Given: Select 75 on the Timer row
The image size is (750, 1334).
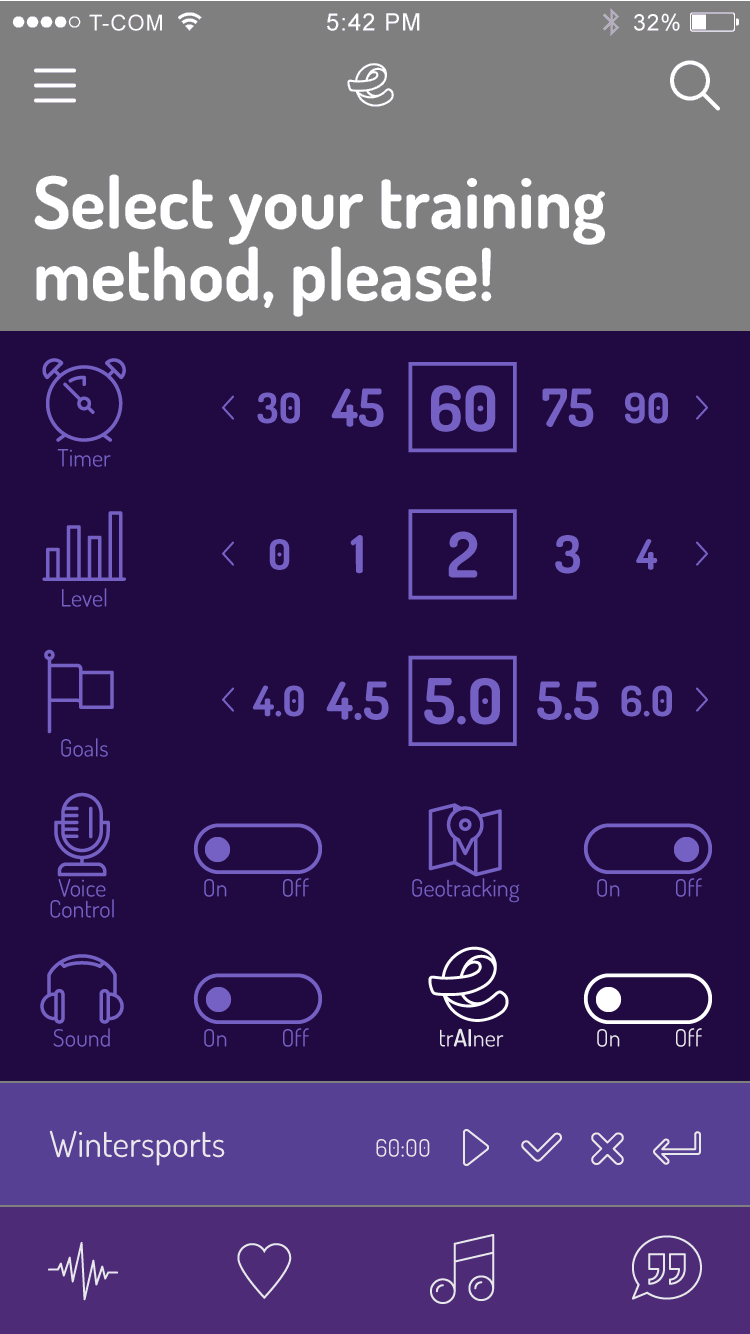Looking at the screenshot, I should (x=567, y=409).
